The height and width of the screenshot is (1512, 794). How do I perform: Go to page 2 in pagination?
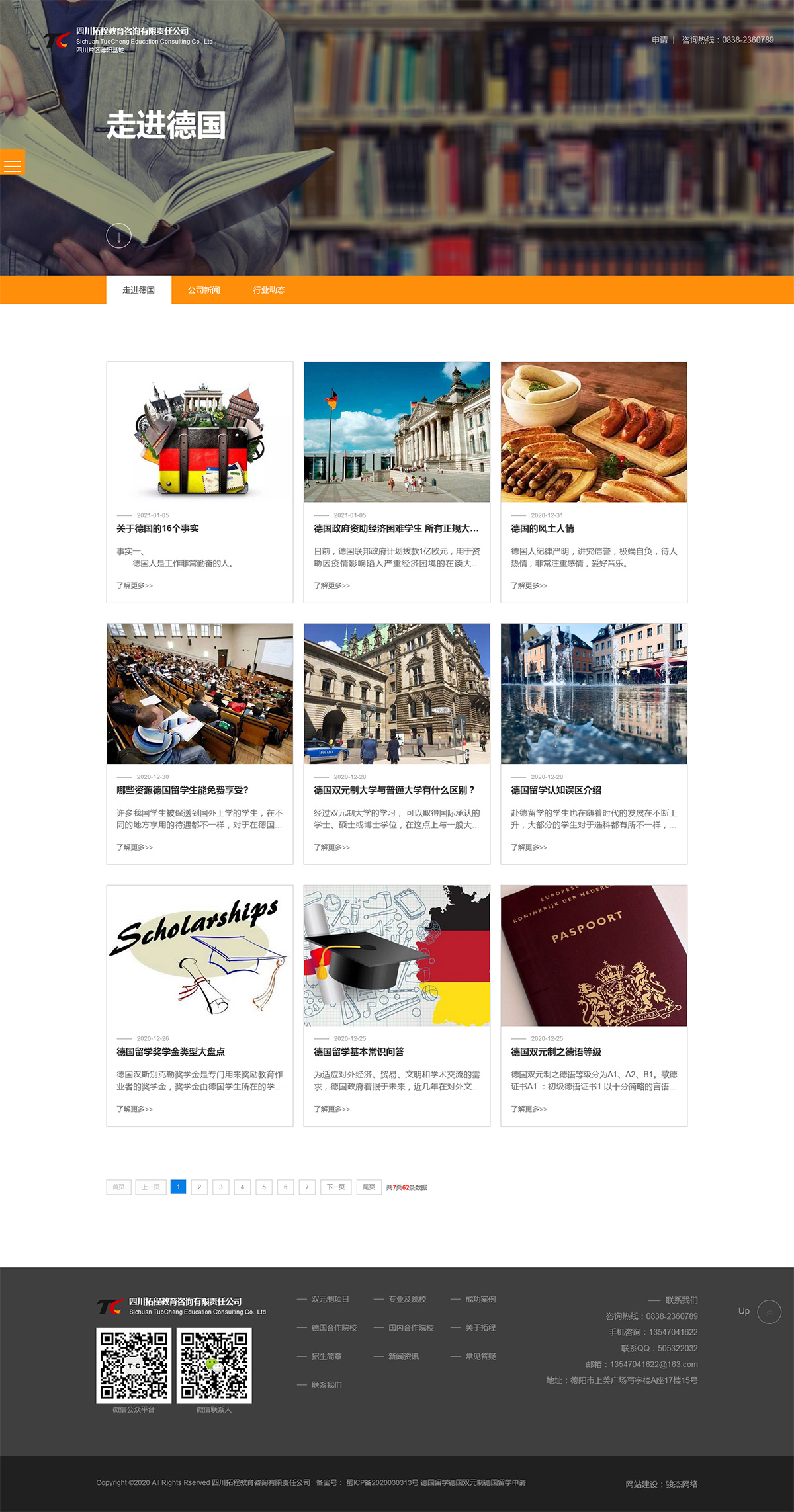point(199,1187)
